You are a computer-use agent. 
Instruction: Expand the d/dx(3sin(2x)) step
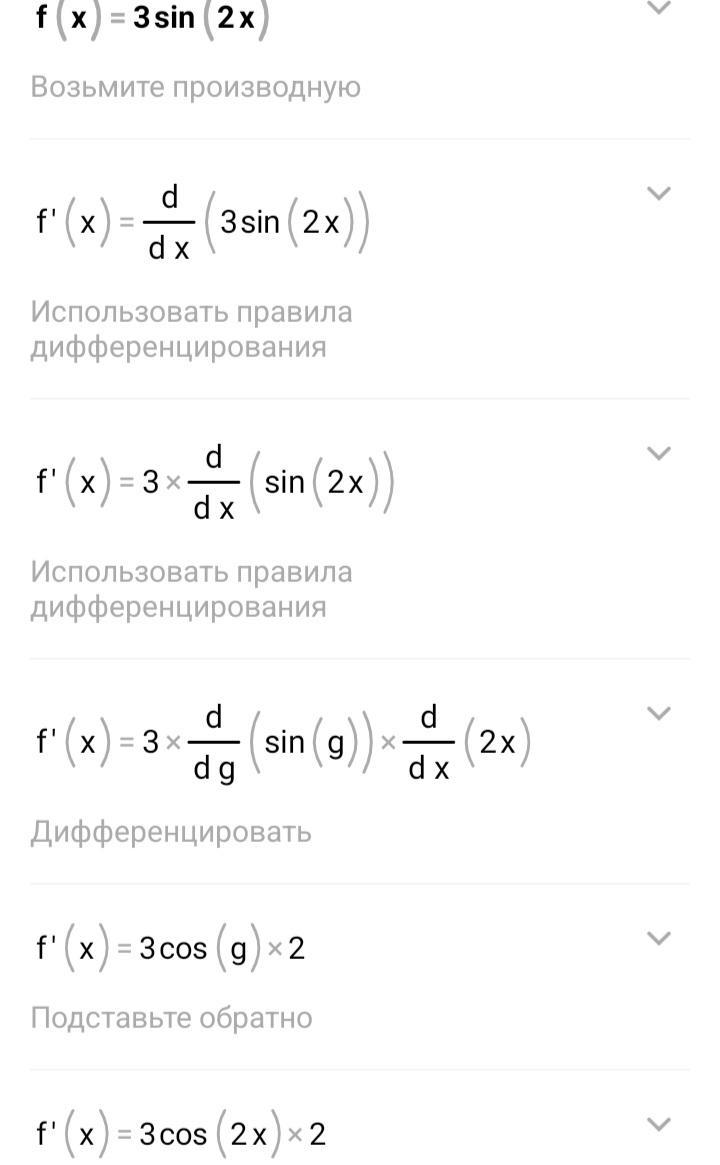click(x=659, y=193)
